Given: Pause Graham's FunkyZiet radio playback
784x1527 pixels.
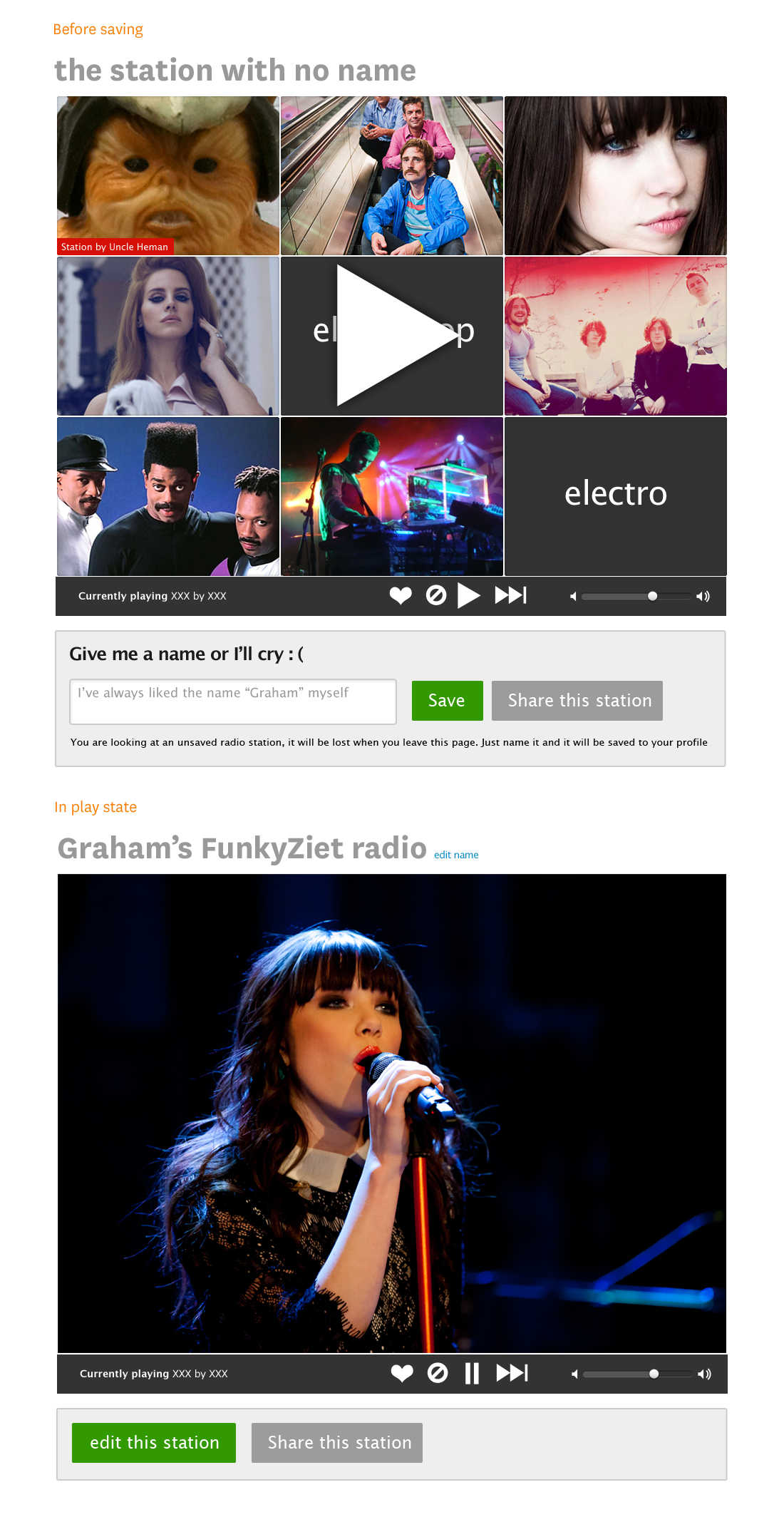Looking at the screenshot, I should tap(472, 1373).
